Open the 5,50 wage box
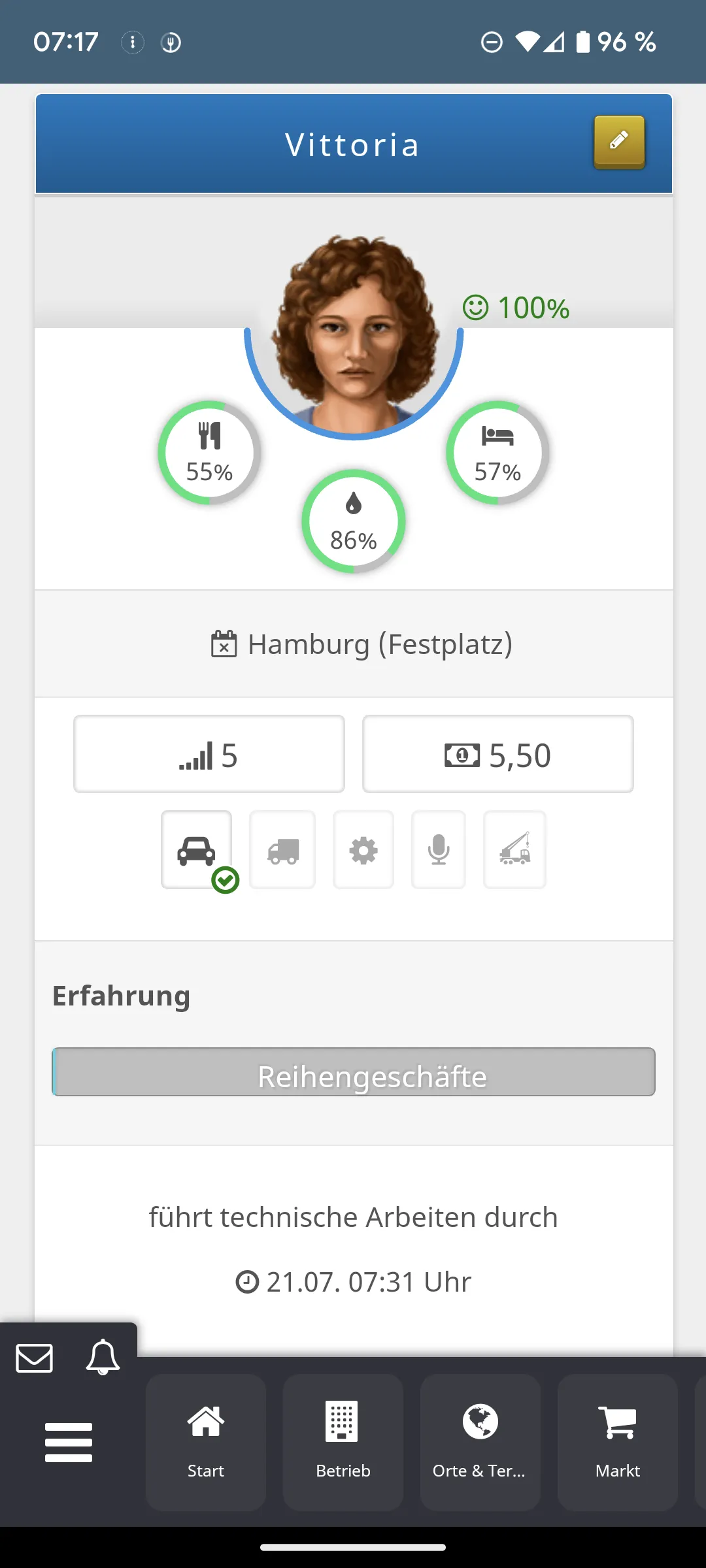Image resolution: width=706 pixels, height=1568 pixels. [x=497, y=754]
